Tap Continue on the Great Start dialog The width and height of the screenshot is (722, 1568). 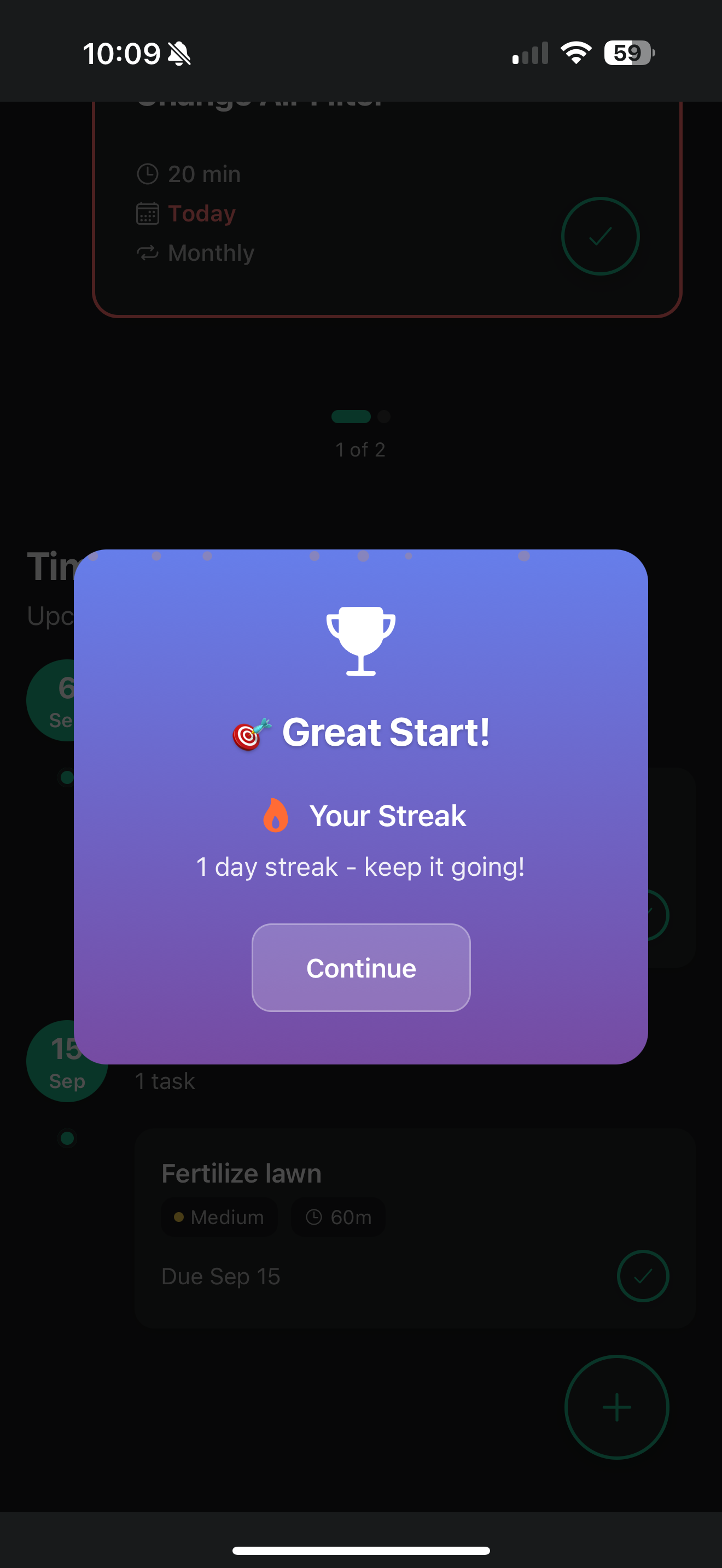pos(361,967)
